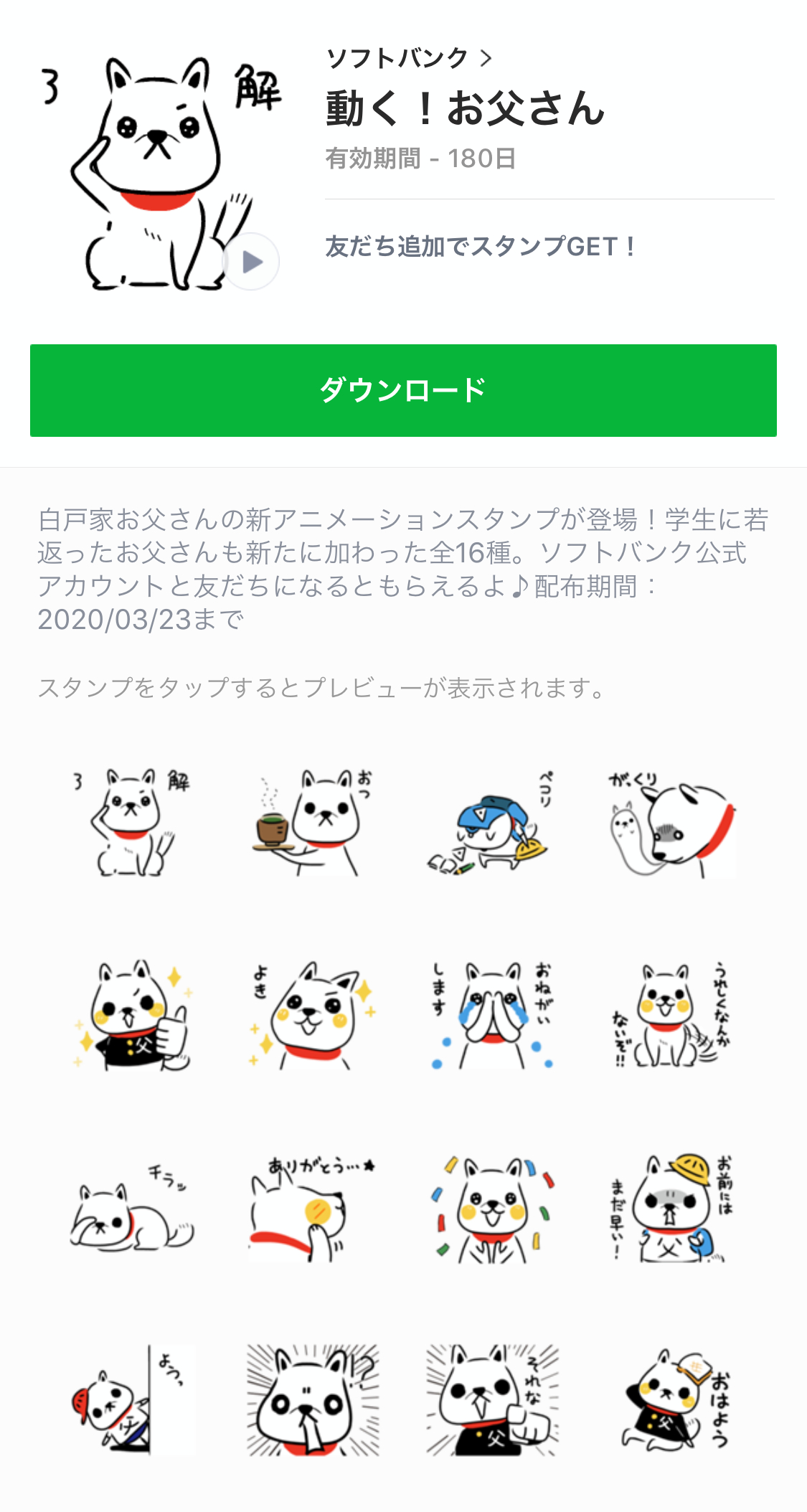Viewport: 807px width, 1512px height.
Task: Tap the green ダウンロード button
Action: (403, 390)
